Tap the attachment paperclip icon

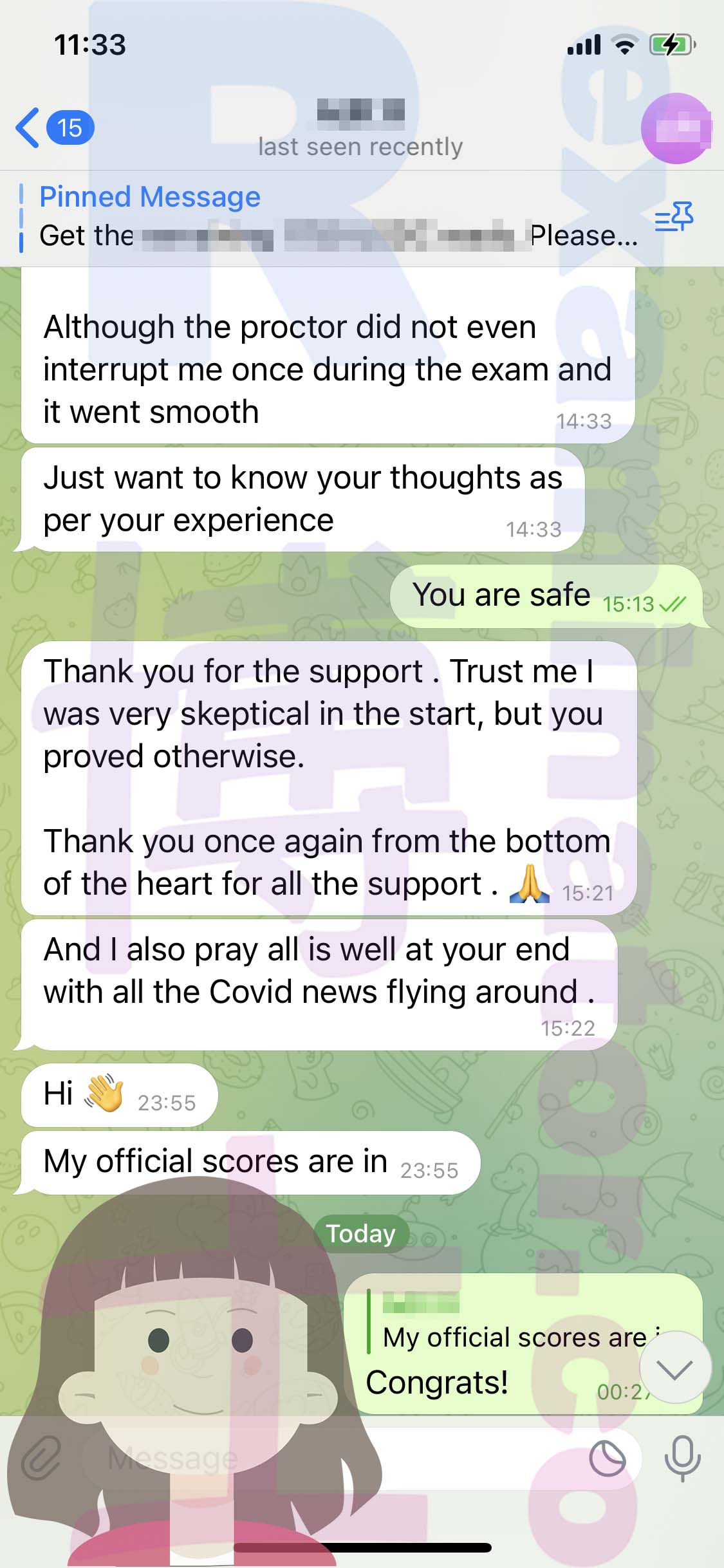pyautogui.click(x=41, y=1458)
